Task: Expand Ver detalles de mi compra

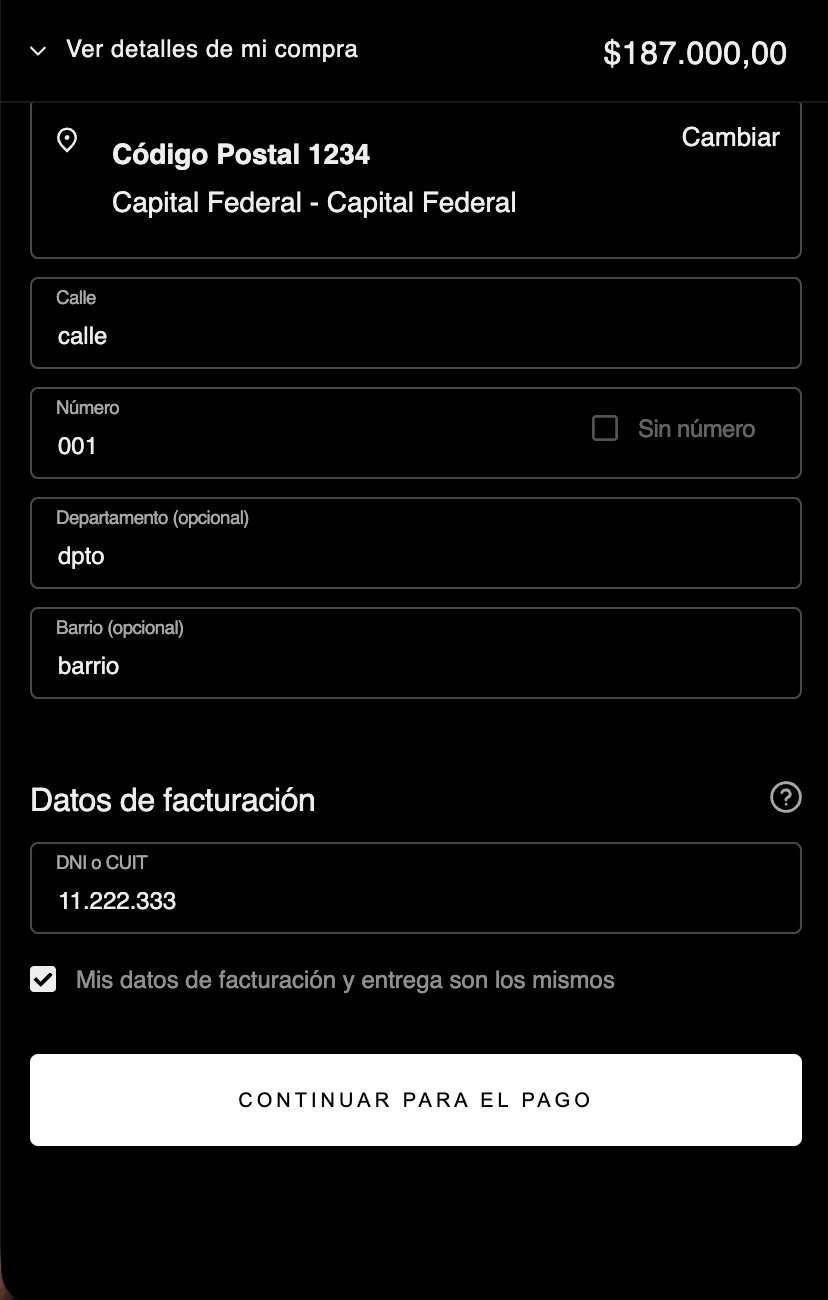Action: 195,50
